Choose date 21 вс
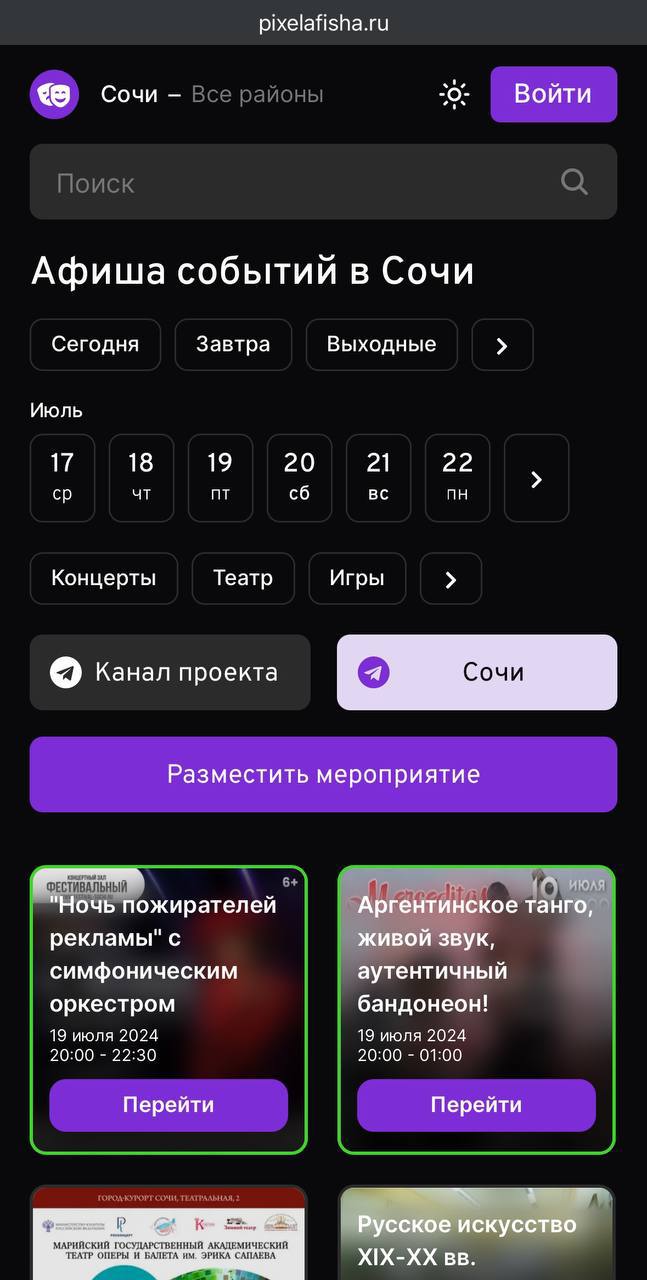The image size is (647, 1280). (x=378, y=477)
